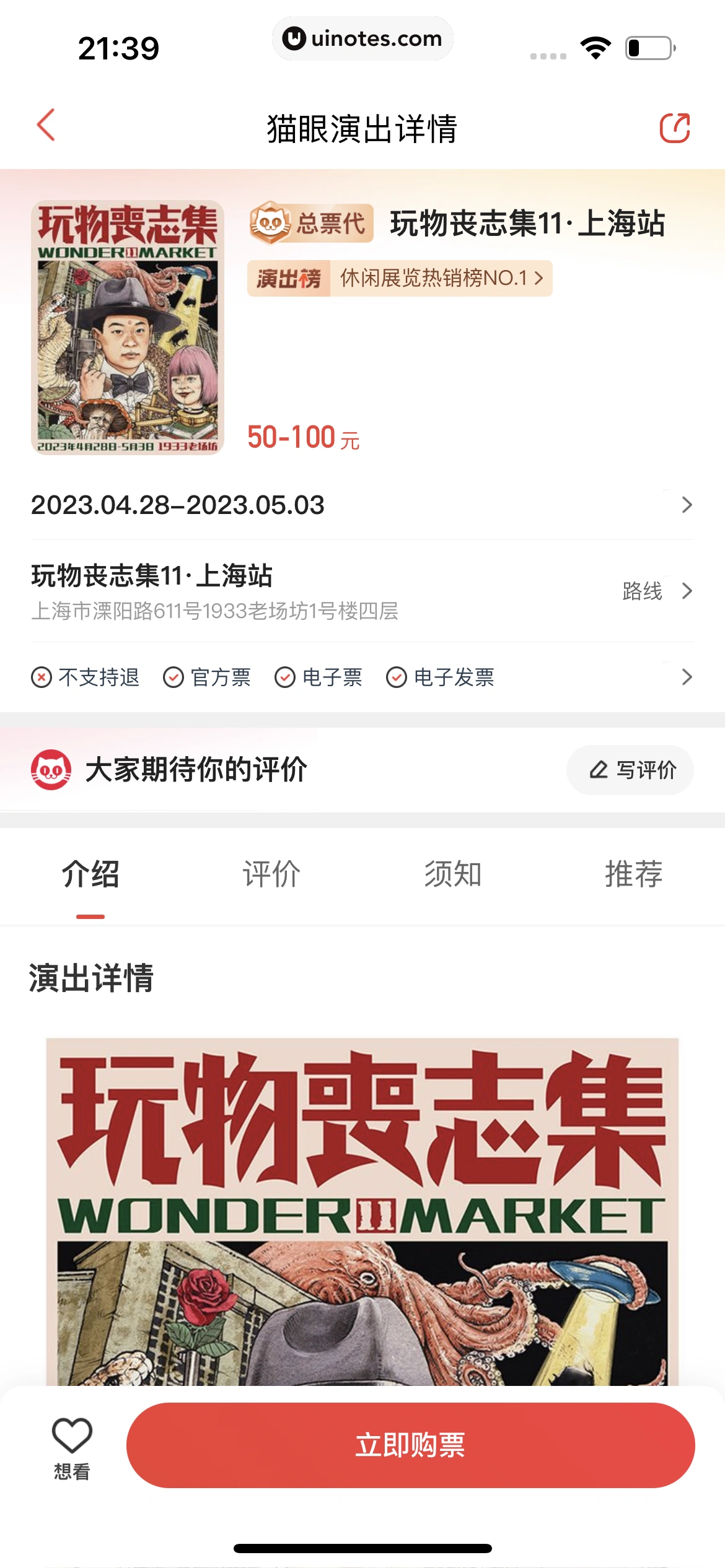Tap the 演出榜 ranking badge
725x1568 pixels.
click(290, 279)
